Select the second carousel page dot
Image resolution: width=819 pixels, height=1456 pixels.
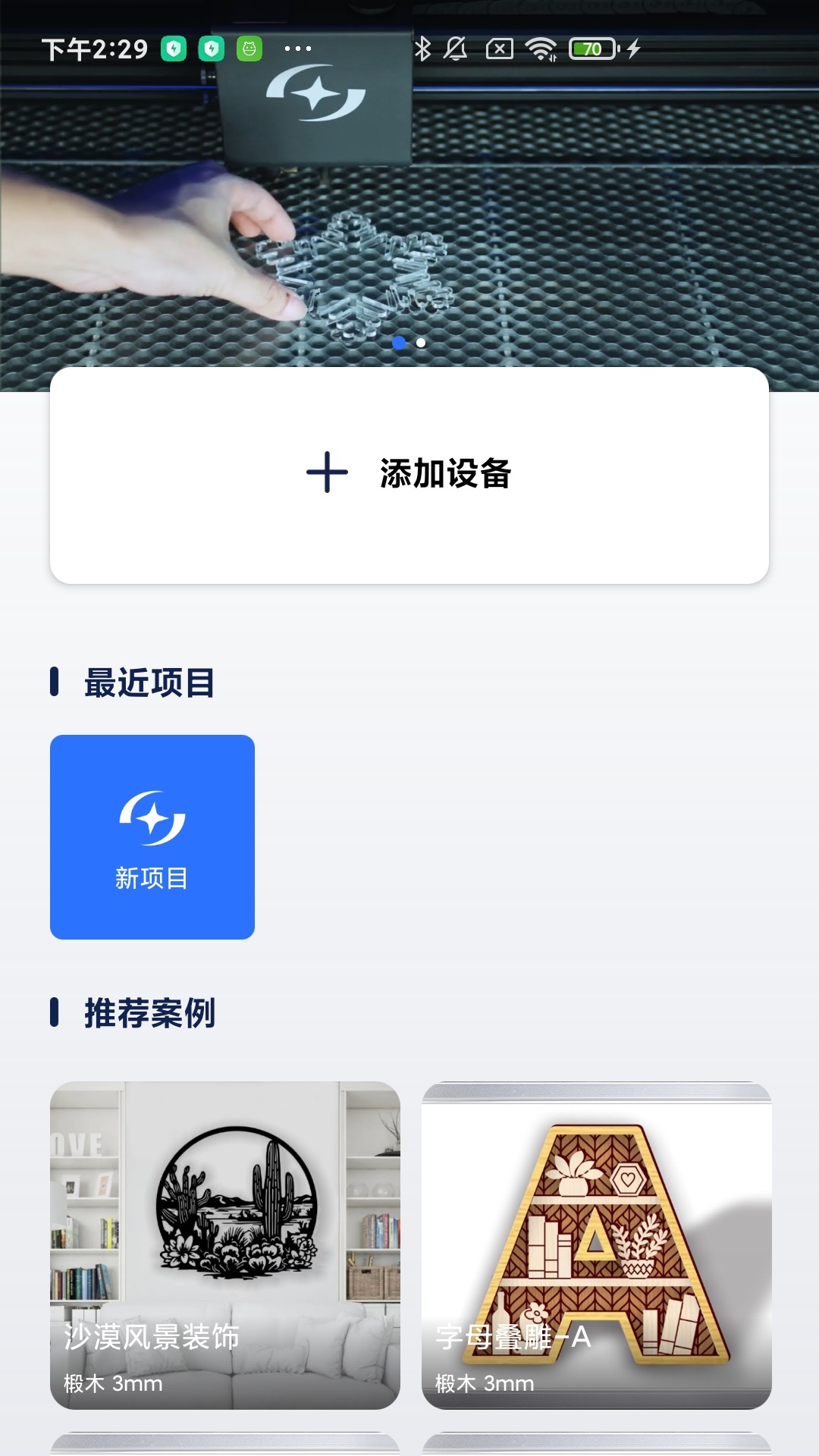[x=420, y=344]
